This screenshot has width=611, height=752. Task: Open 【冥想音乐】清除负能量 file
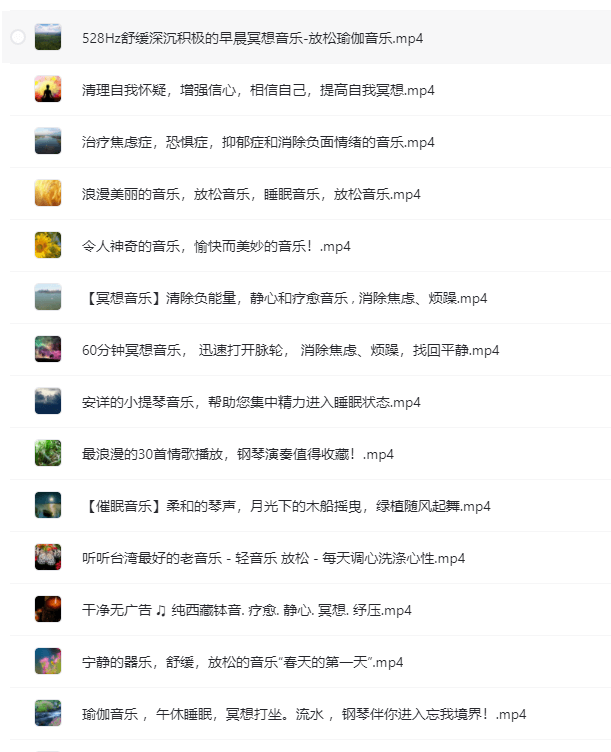[x=284, y=298]
